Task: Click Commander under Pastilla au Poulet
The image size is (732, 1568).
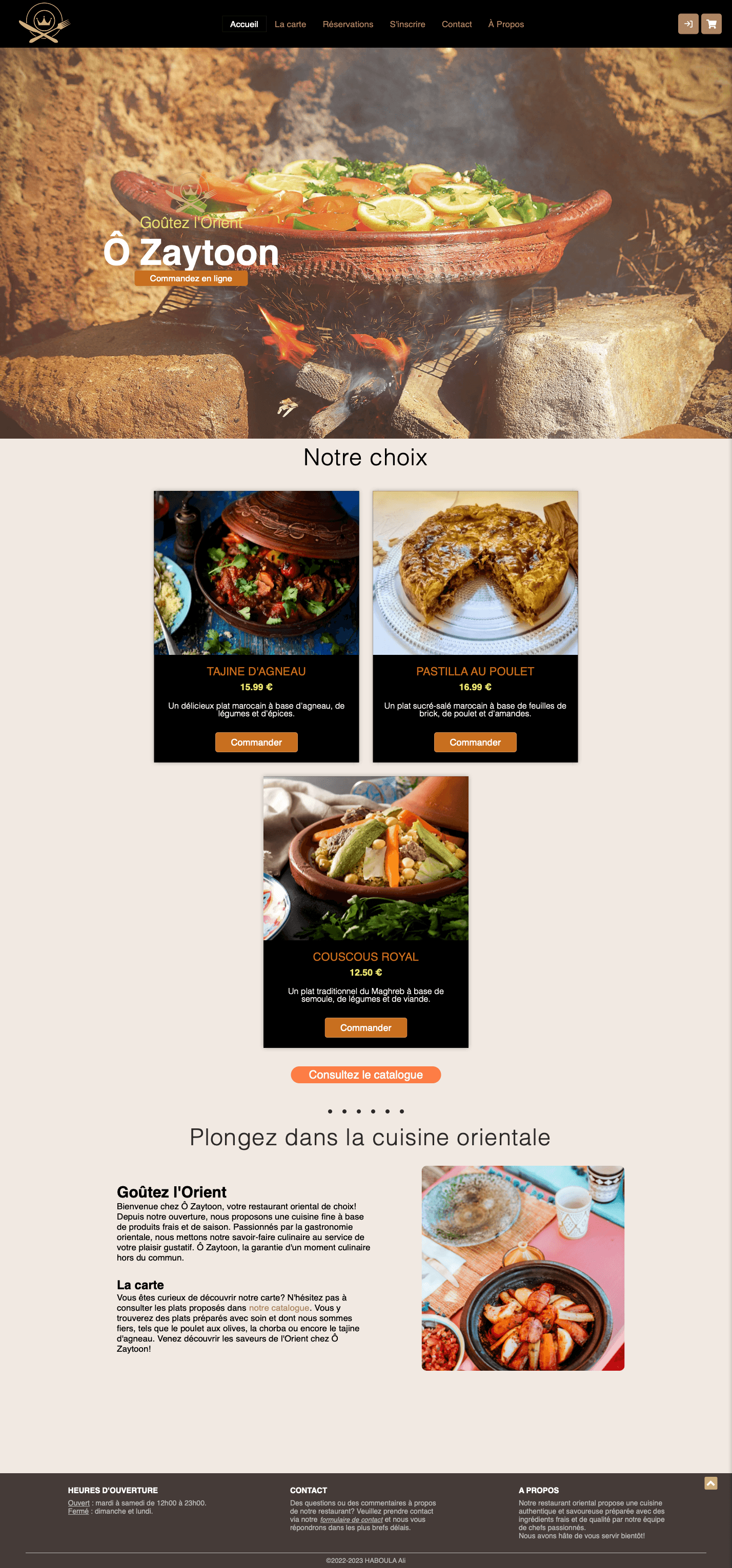Action: [475, 742]
